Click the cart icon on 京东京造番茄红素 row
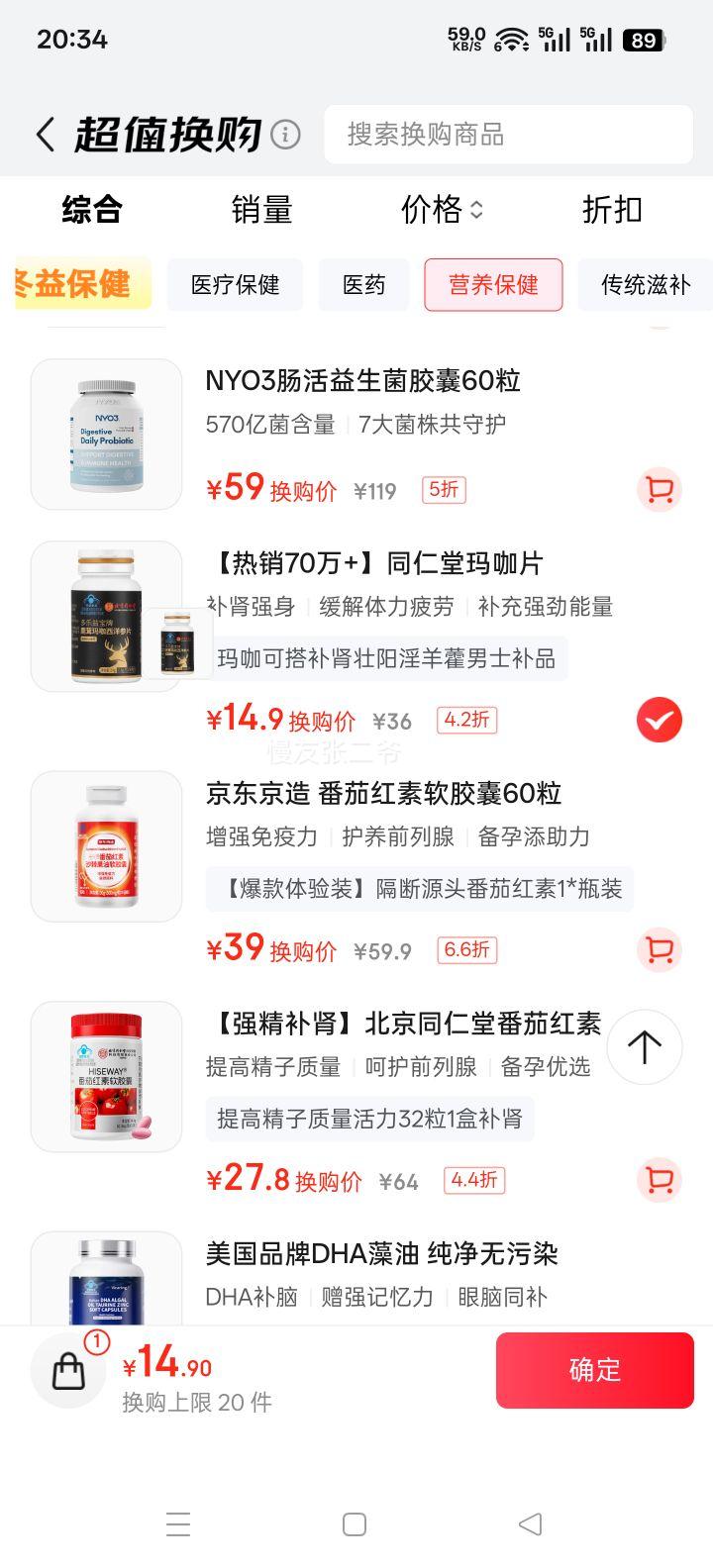713x1568 pixels. click(x=660, y=948)
